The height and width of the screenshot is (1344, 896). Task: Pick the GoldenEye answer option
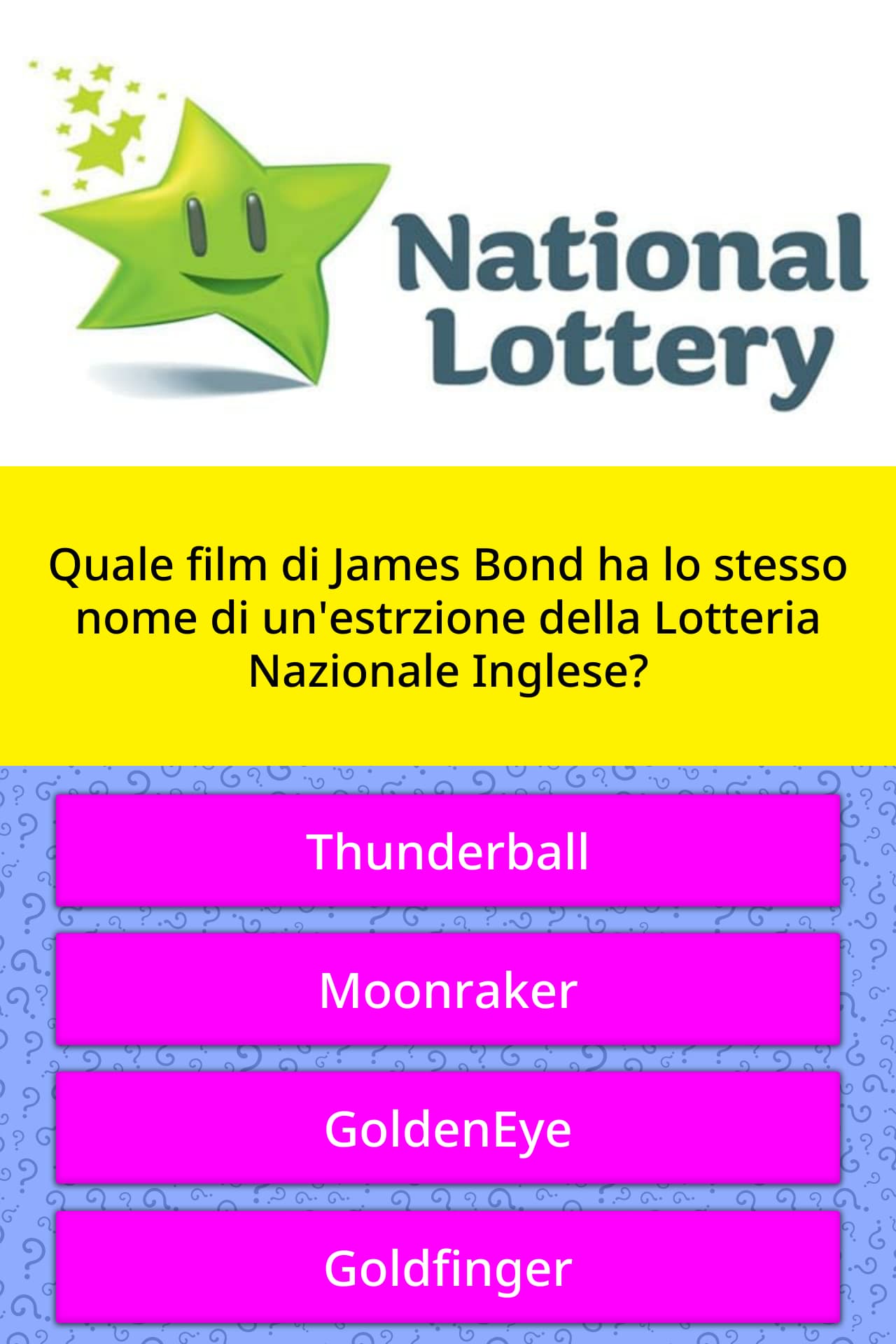[448, 1128]
